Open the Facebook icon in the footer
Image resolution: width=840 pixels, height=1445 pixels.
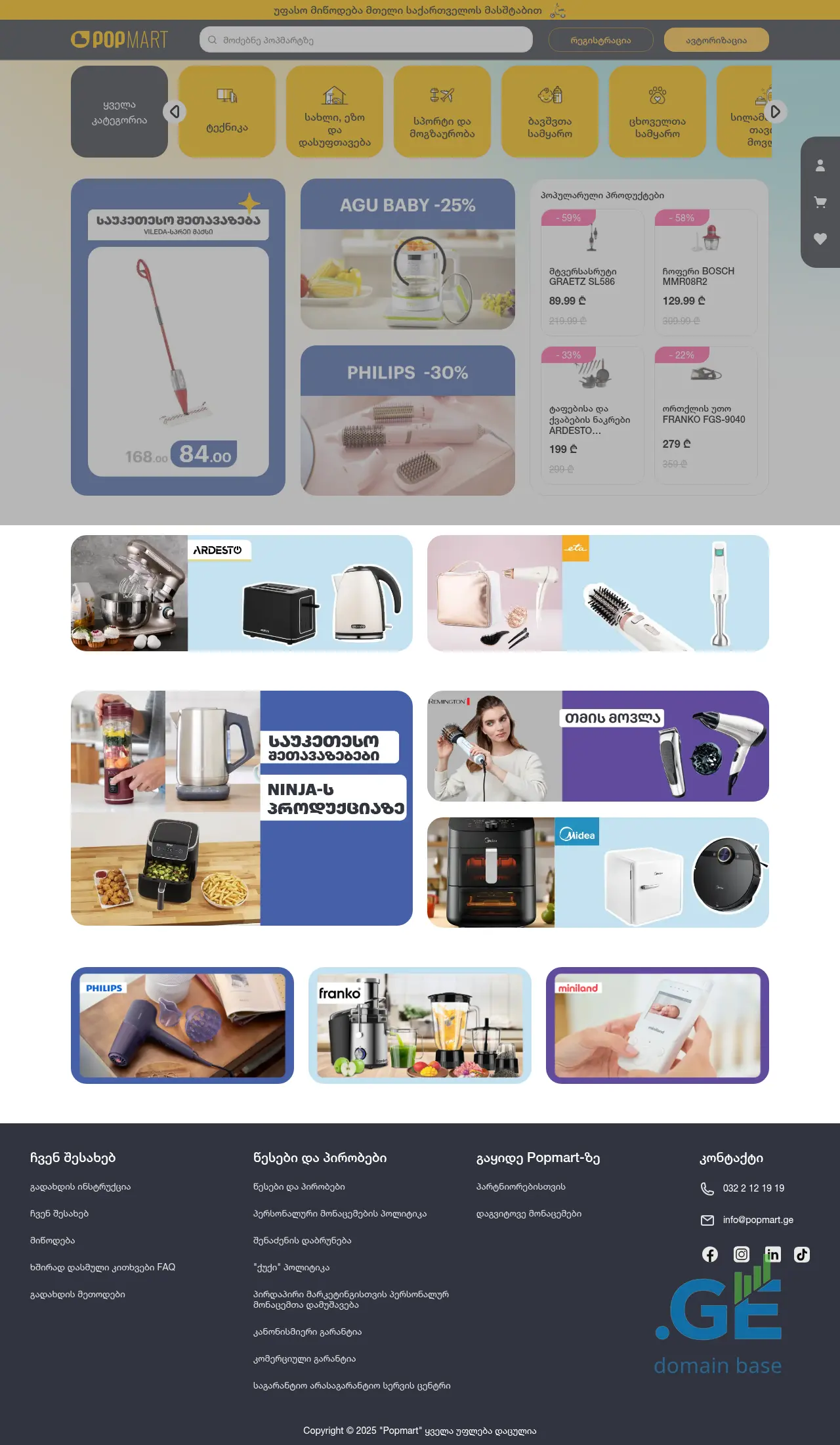click(x=710, y=1255)
